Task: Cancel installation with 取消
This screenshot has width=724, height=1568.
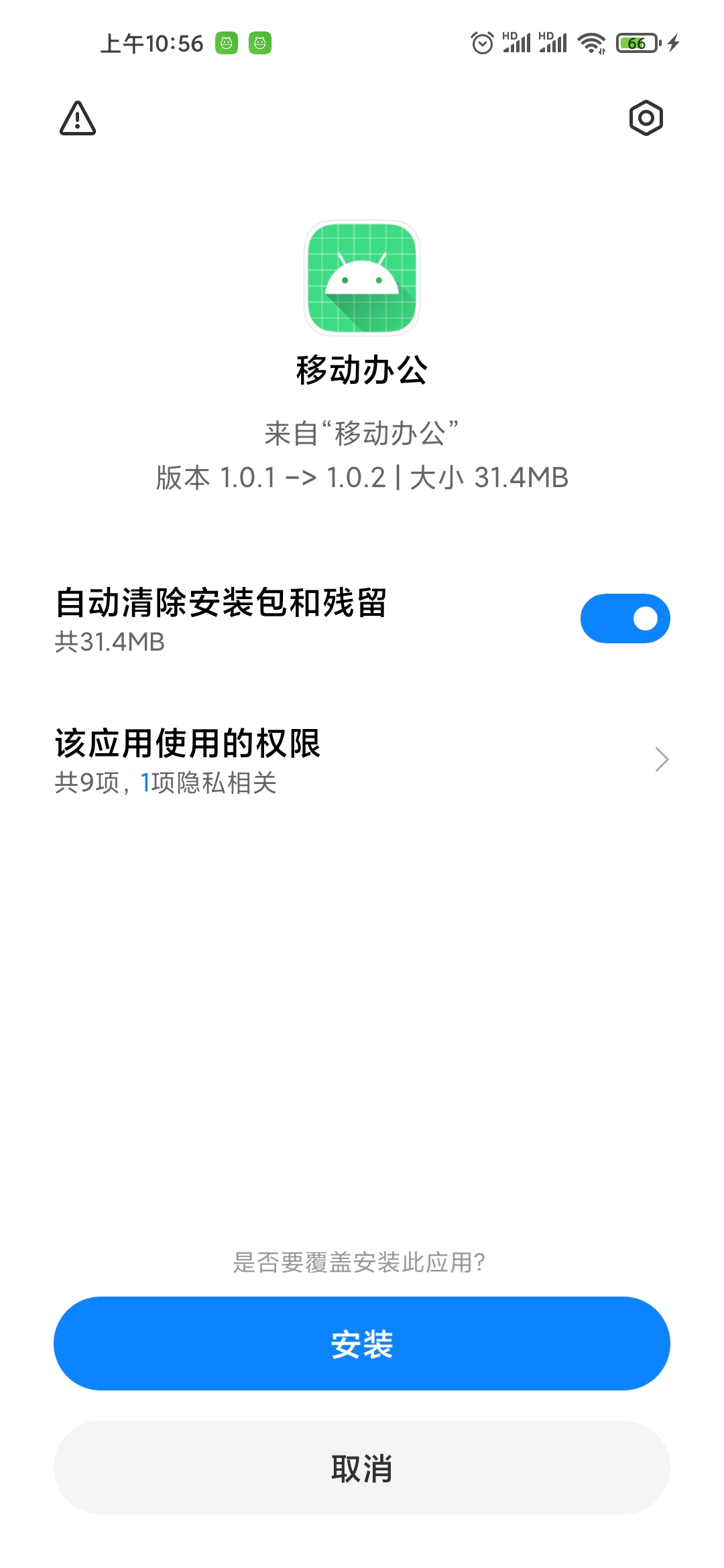Action: click(x=362, y=1467)
